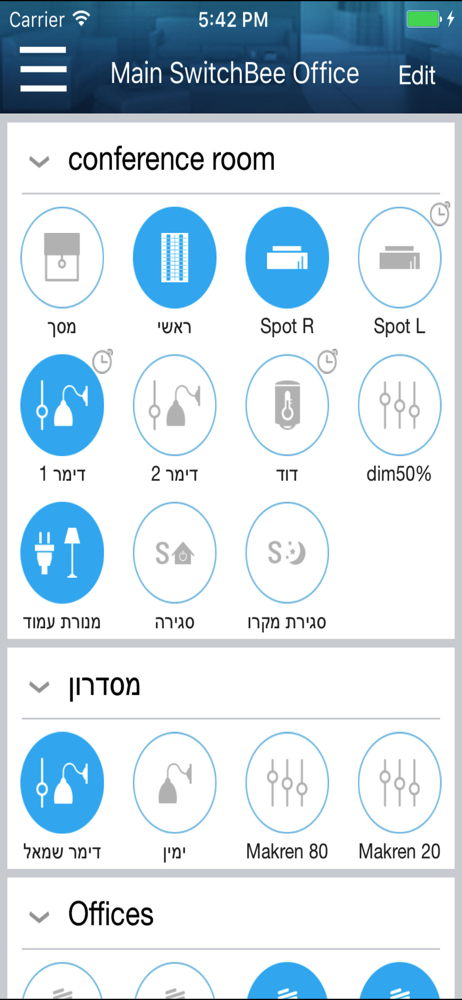Collapse the מסדרון section
462x1000 pixels.
click(x=40, y=687)
